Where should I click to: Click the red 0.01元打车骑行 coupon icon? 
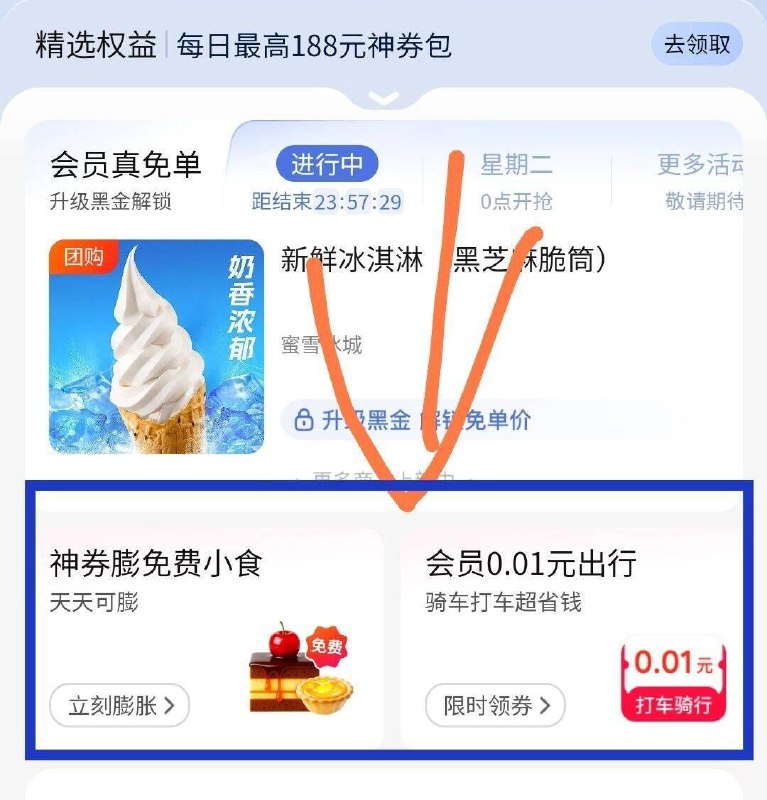672,679
